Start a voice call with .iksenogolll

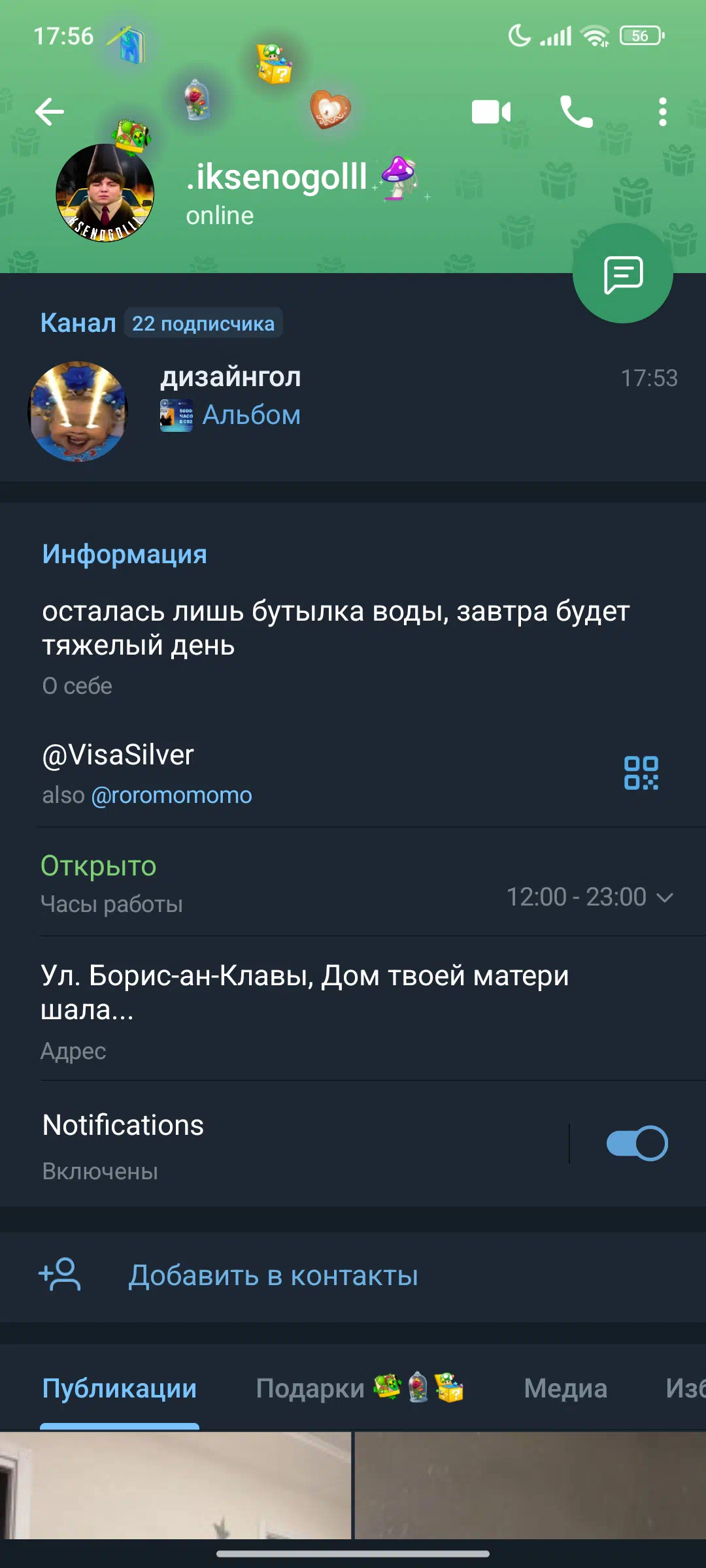pyautogui.click(x=576, y=112)
